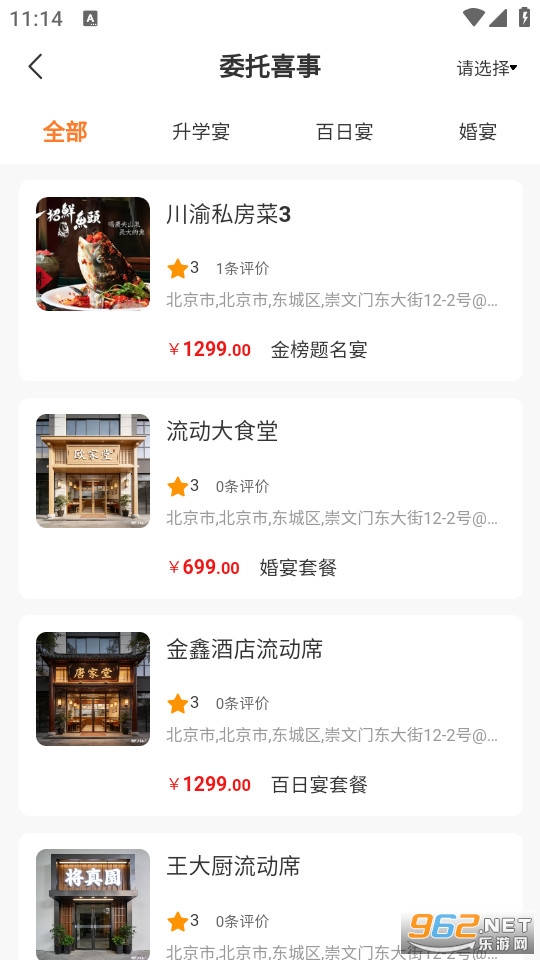Select the 全部 tab

pyautogui.click(x=65, y=132)
